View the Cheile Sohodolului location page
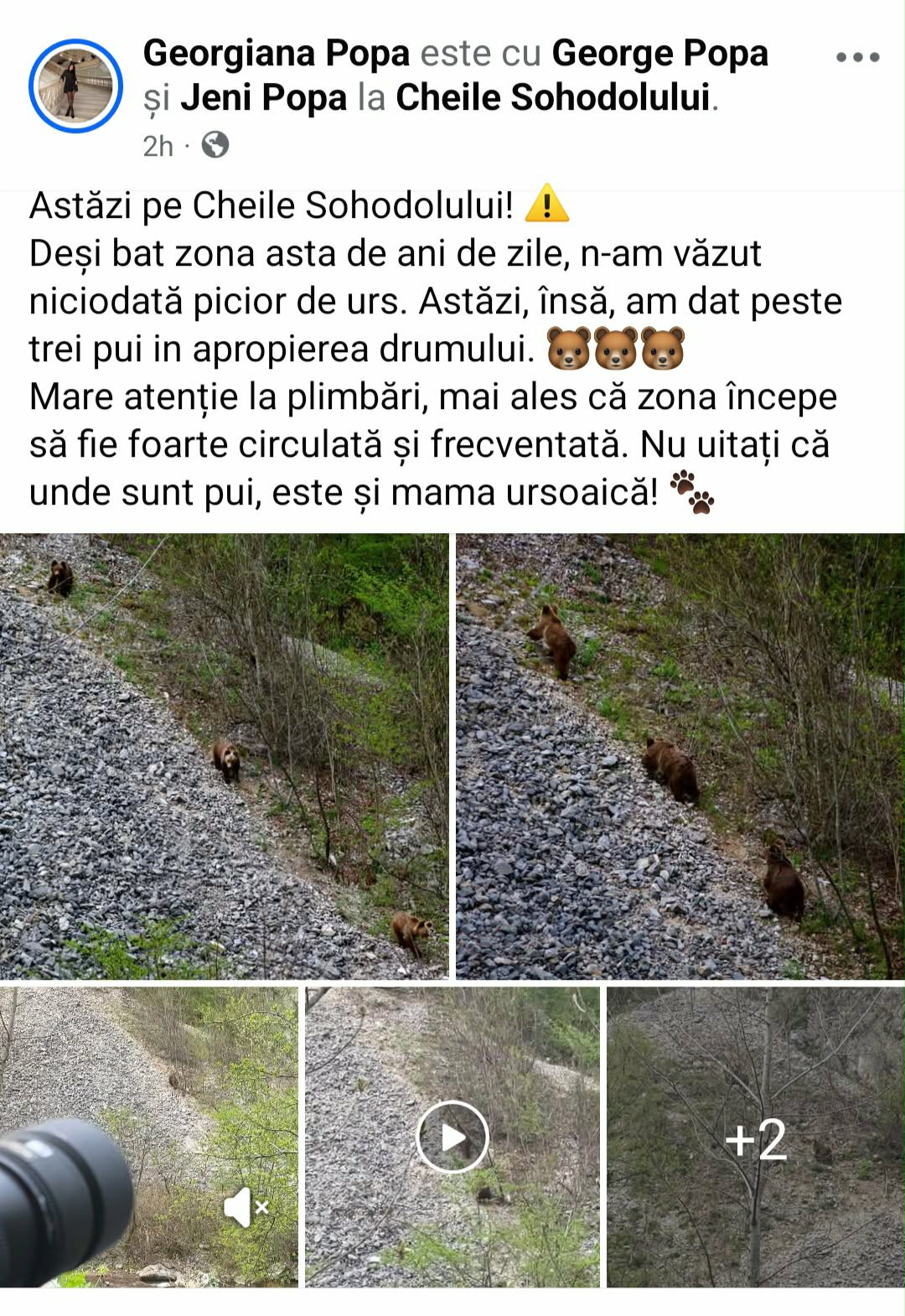The image size is (905, 1316). tap(553, 98)
